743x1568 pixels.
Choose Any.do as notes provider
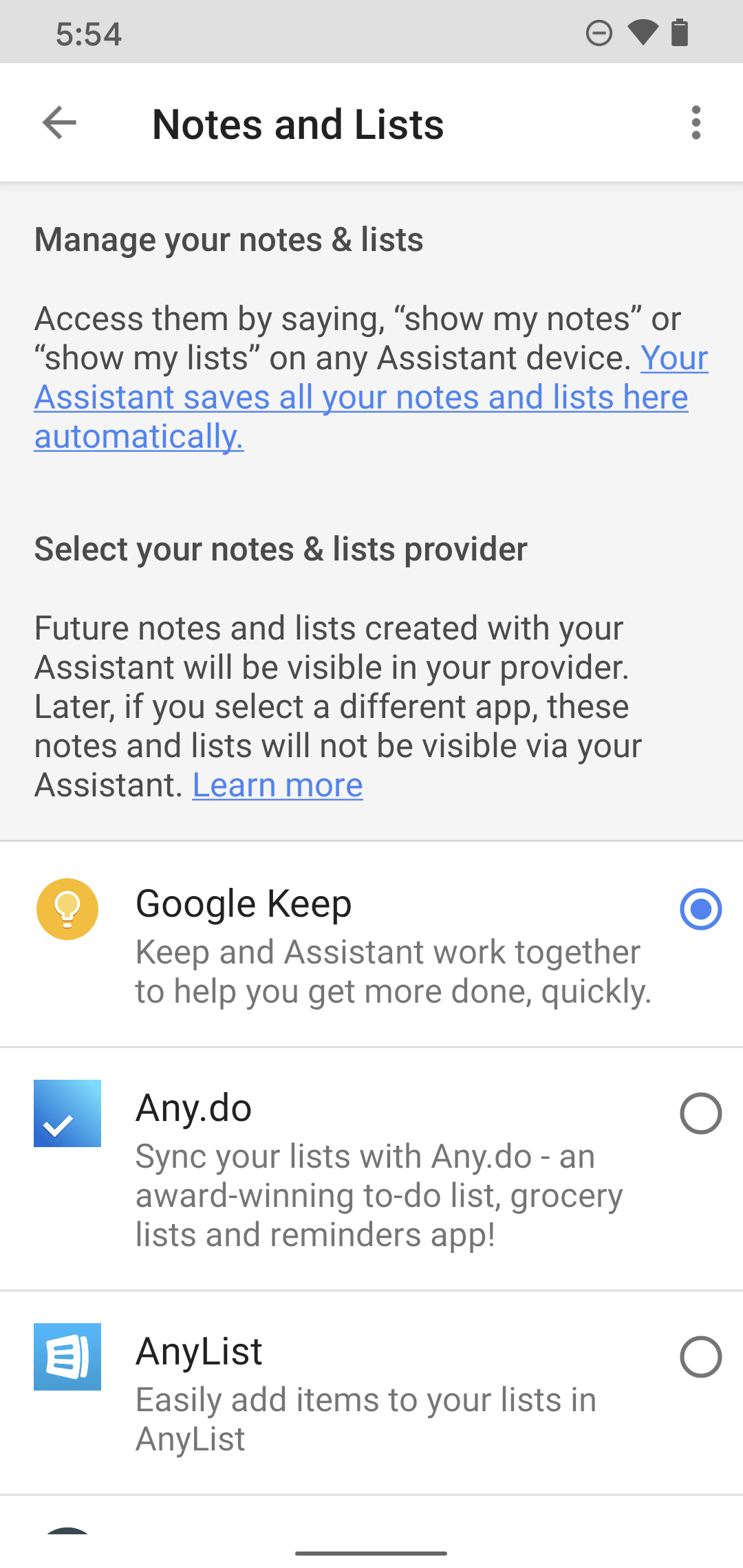tap(700, 1114)
